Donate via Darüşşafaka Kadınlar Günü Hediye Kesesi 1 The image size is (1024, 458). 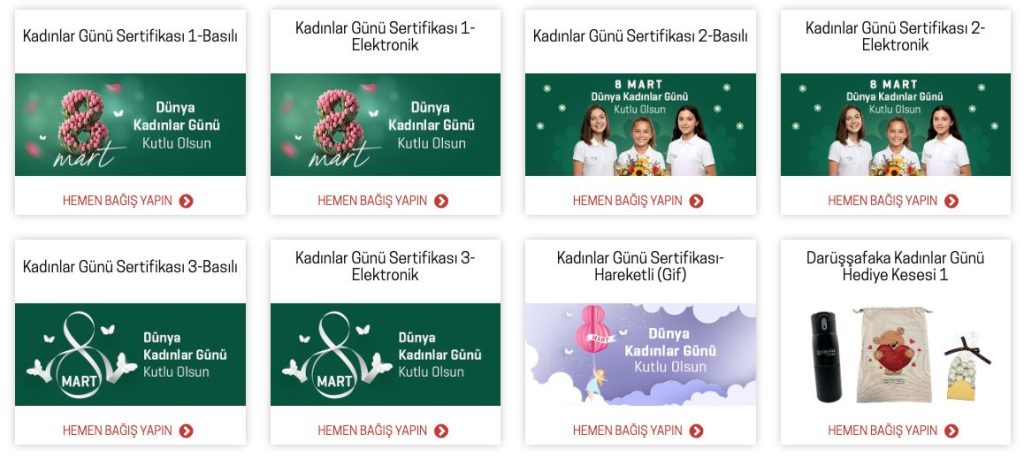click(x=894, y=431)
